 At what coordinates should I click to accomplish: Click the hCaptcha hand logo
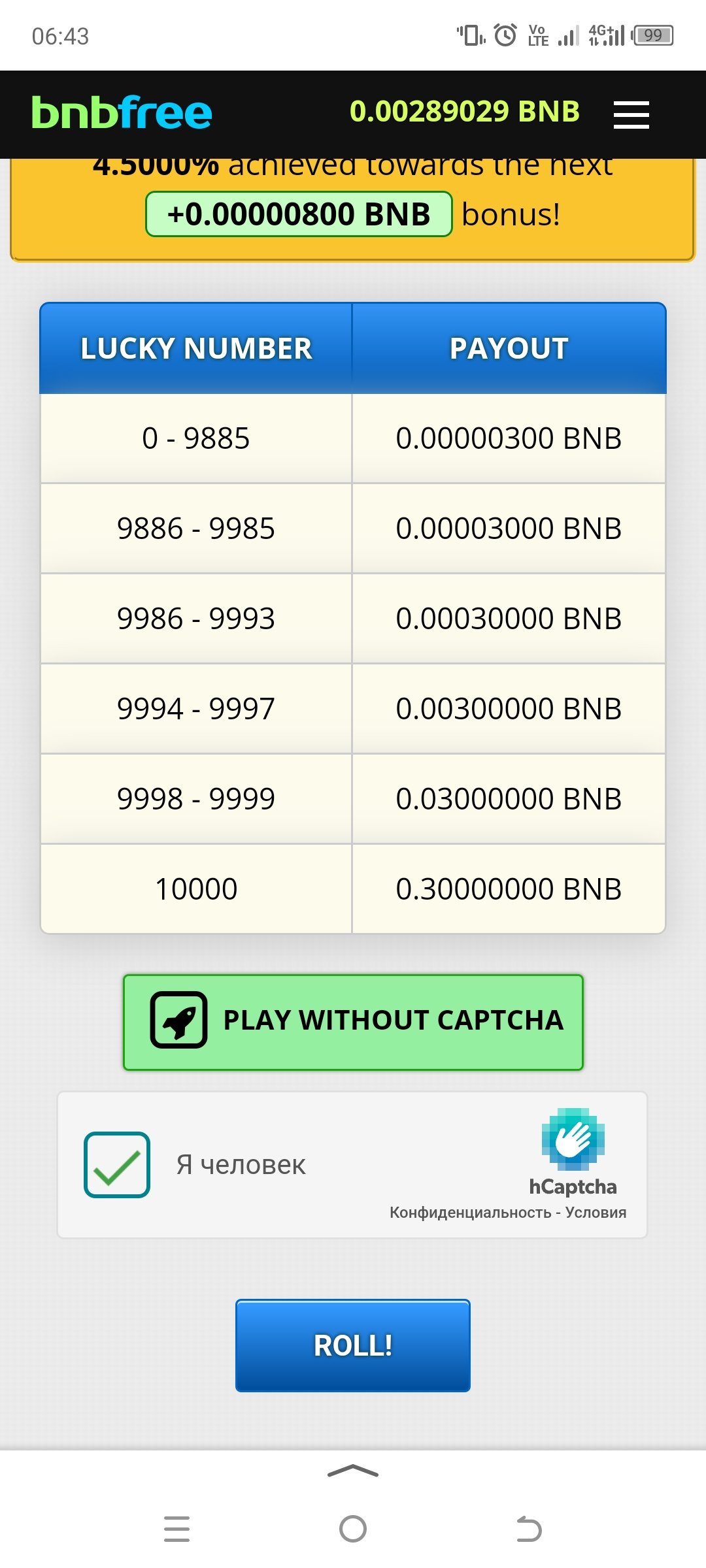pyautogui.click(x=574, y=1138)
